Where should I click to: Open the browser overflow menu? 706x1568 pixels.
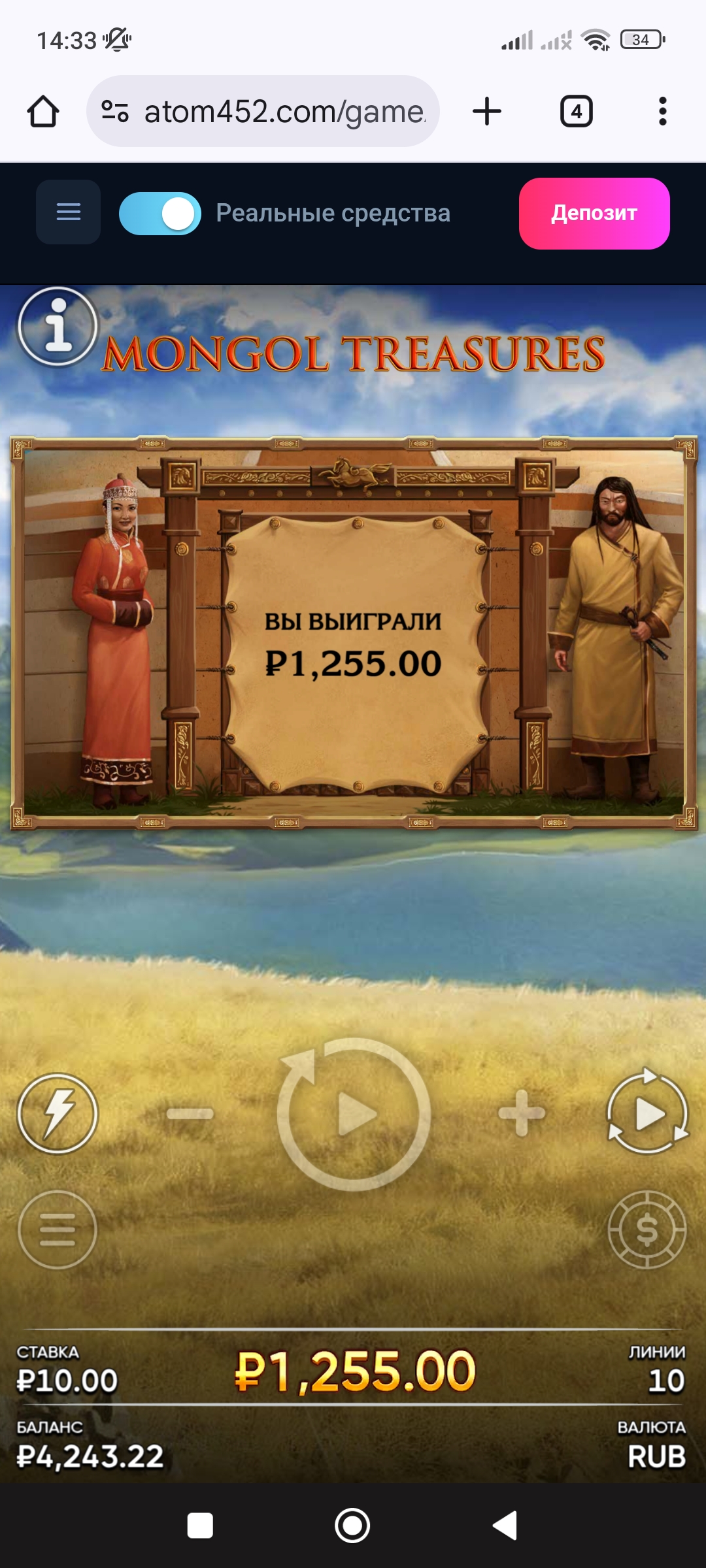tap(662, 112)
